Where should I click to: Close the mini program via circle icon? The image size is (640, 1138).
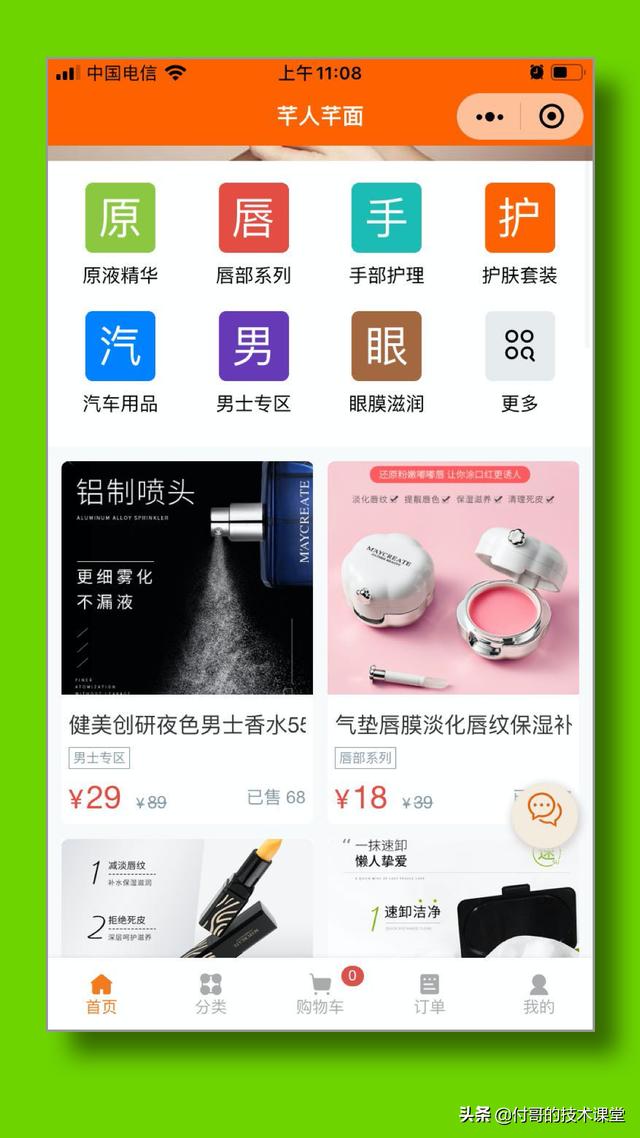551,117
